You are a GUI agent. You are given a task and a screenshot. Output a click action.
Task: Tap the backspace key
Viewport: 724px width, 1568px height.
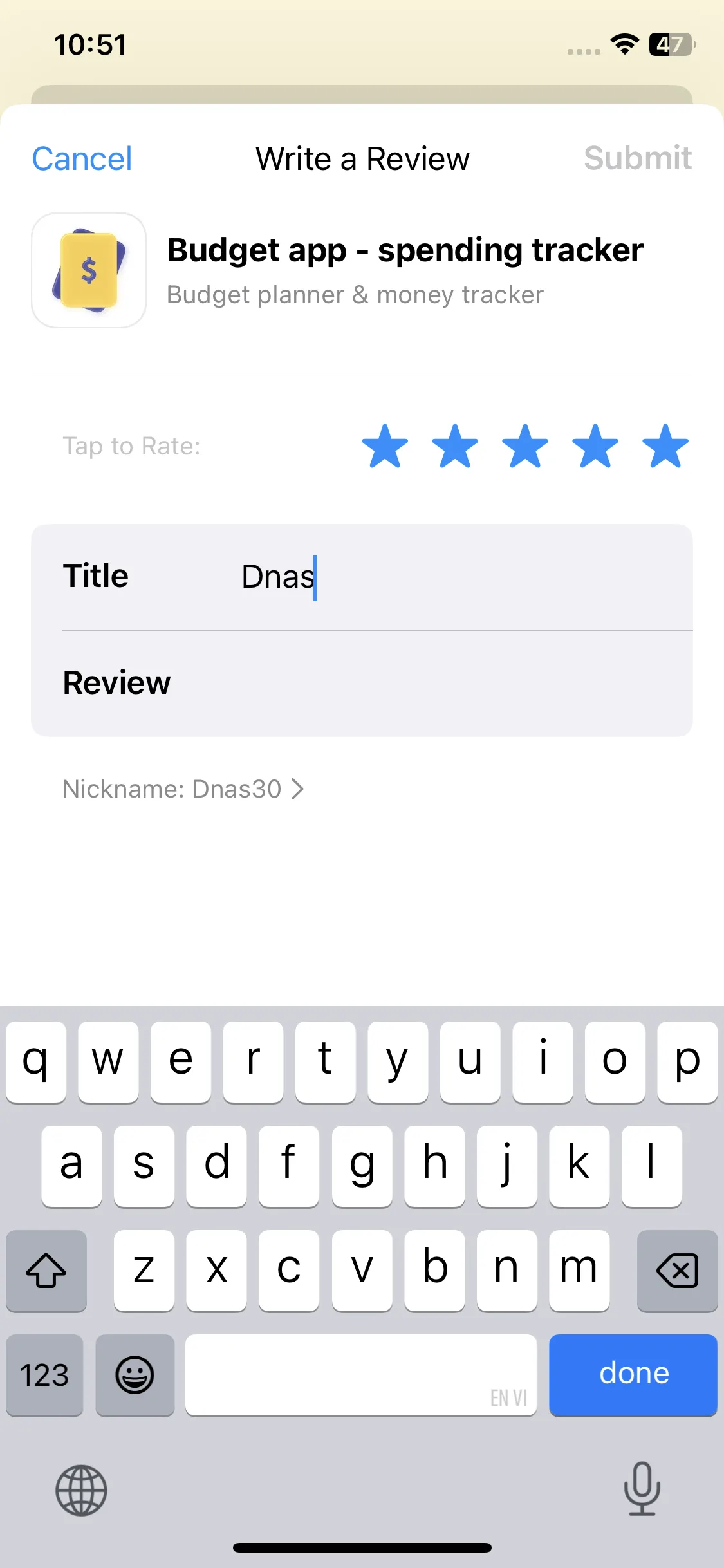(676, 1271)
